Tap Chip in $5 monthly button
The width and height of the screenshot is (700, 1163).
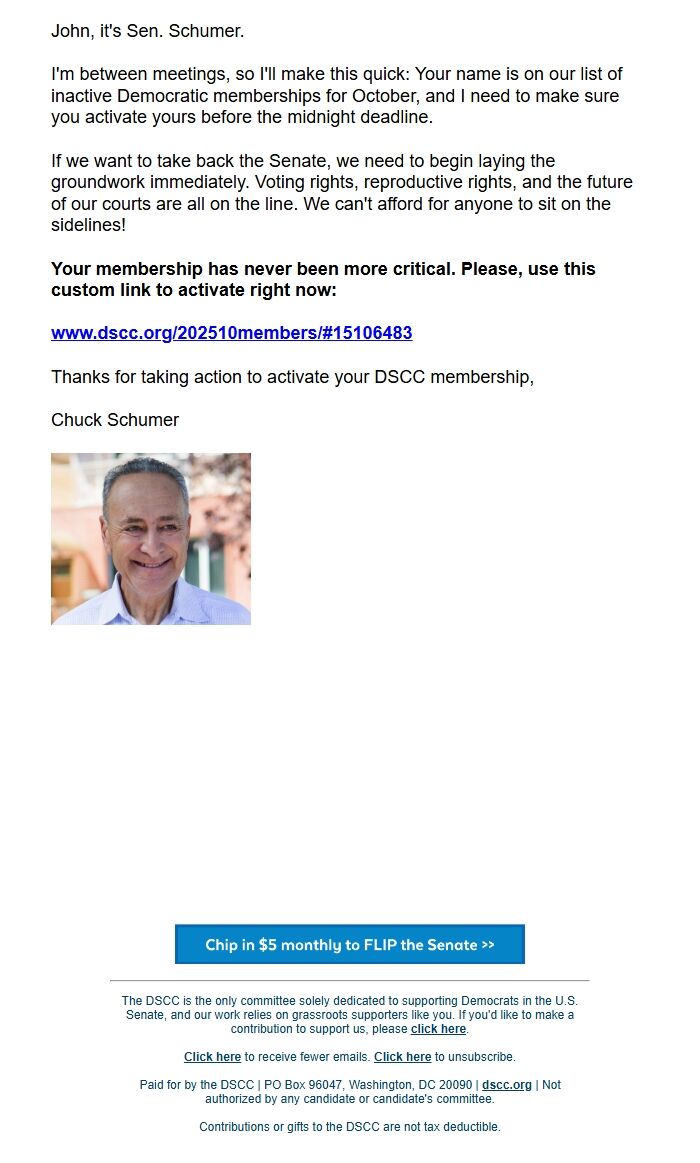pos(349,944)
